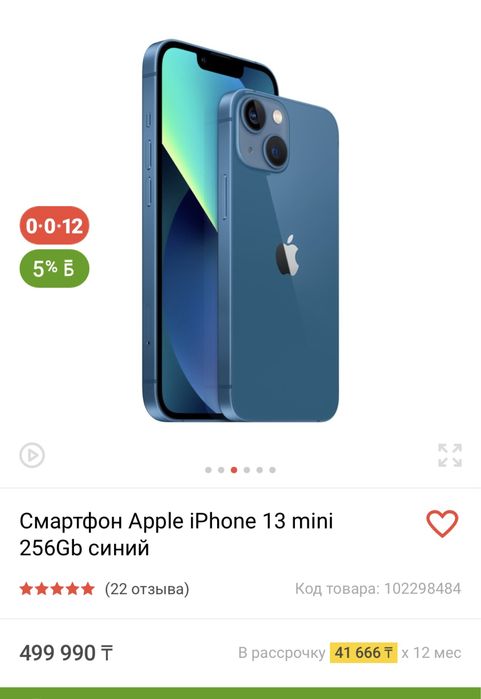Open the iPhone product photo

click(x=241, y=230)
